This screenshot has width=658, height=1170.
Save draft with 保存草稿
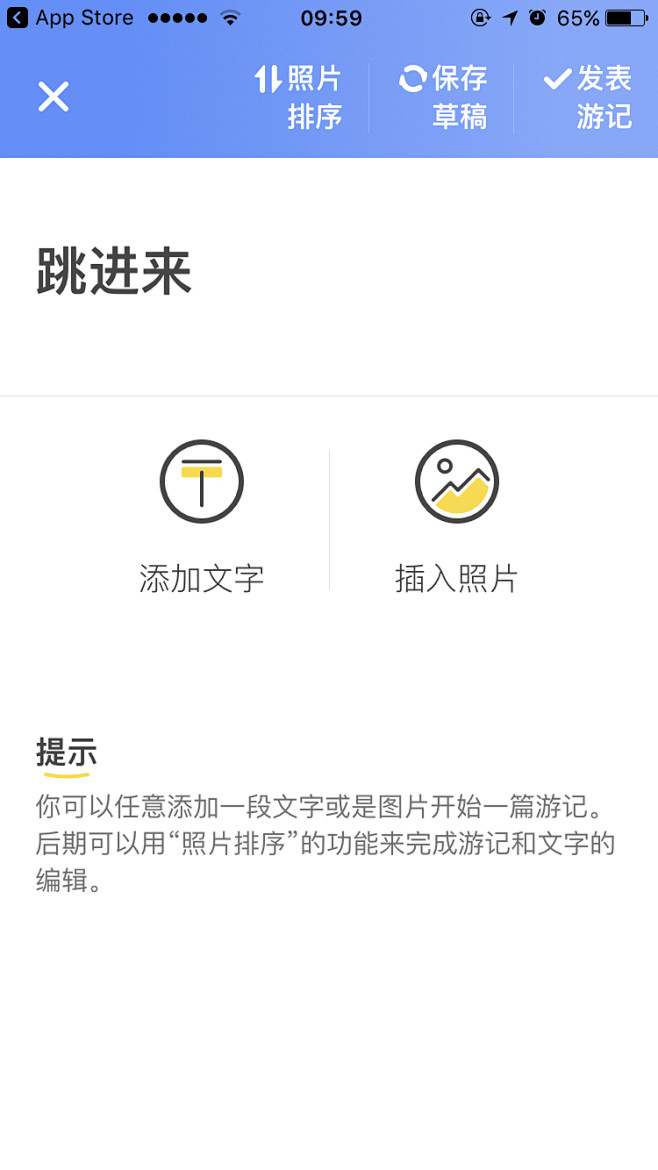(442, 98)
